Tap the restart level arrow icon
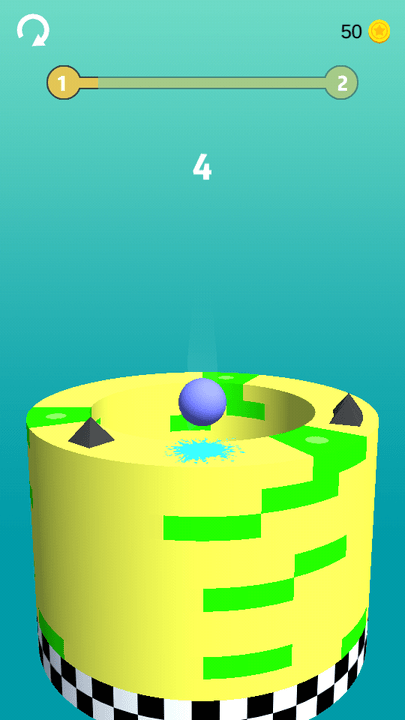The image size is (405, 720). tap(33, 30)
